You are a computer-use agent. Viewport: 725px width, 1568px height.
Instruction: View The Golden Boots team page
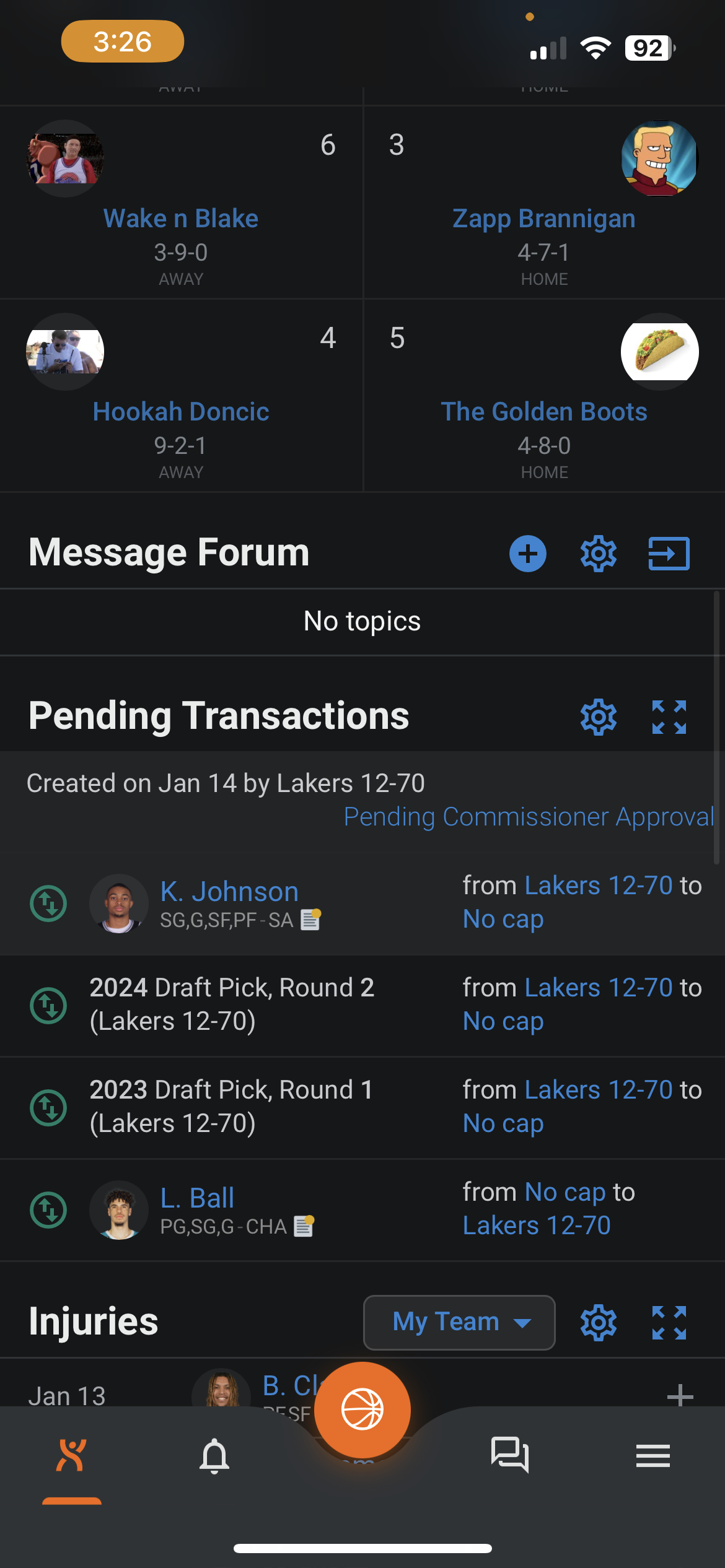point(544,412)
